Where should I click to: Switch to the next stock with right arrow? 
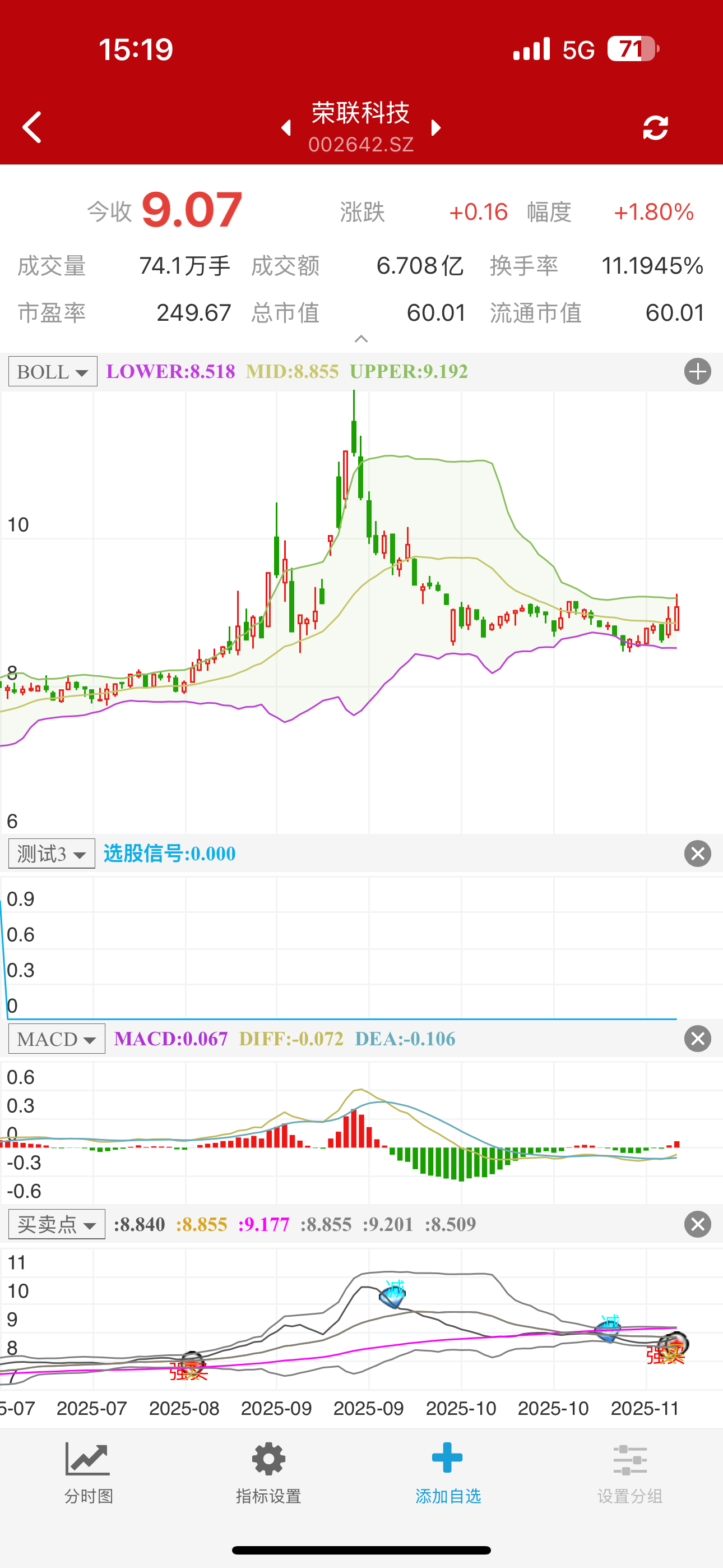[x=435, y=128]
